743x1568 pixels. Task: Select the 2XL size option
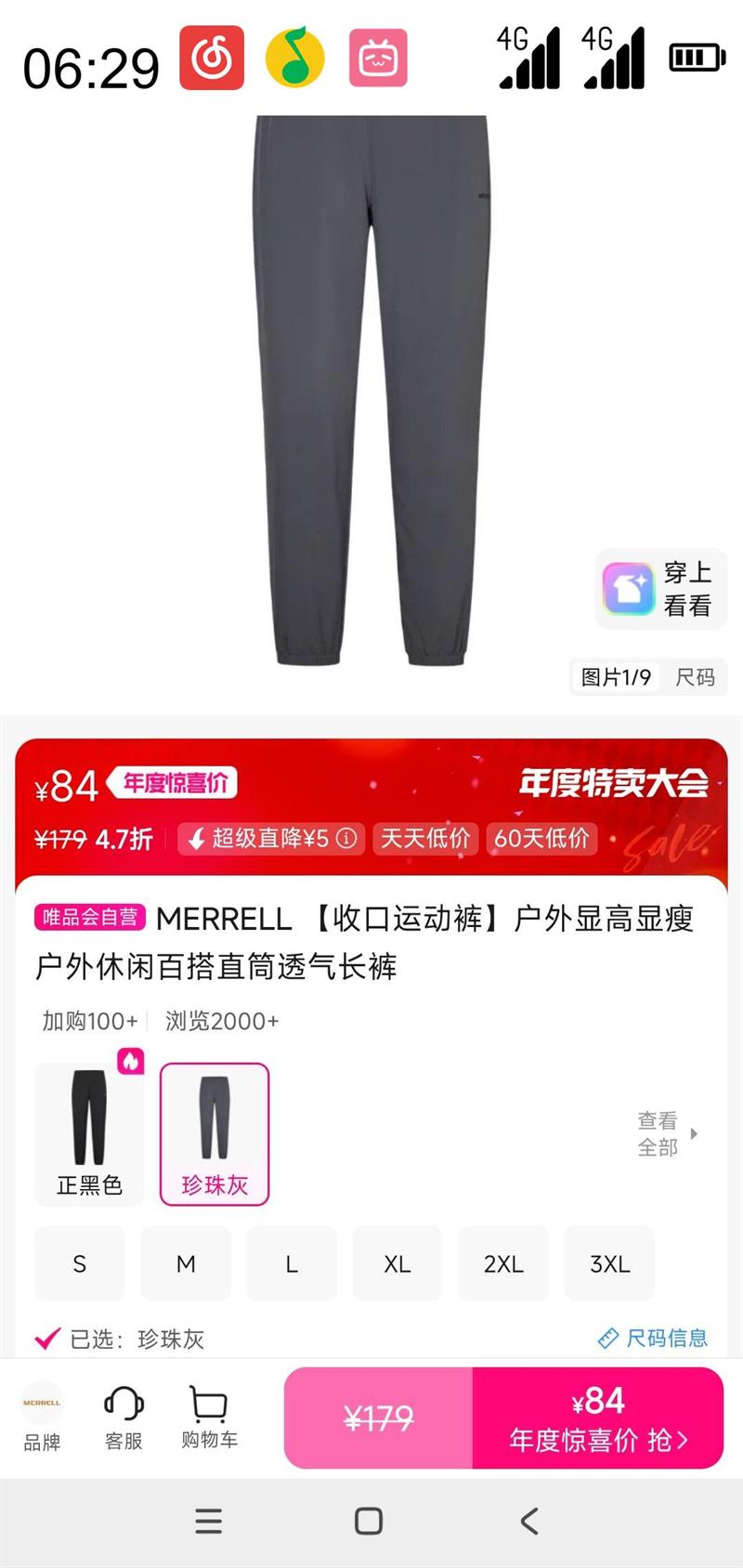pos(503,1263)
